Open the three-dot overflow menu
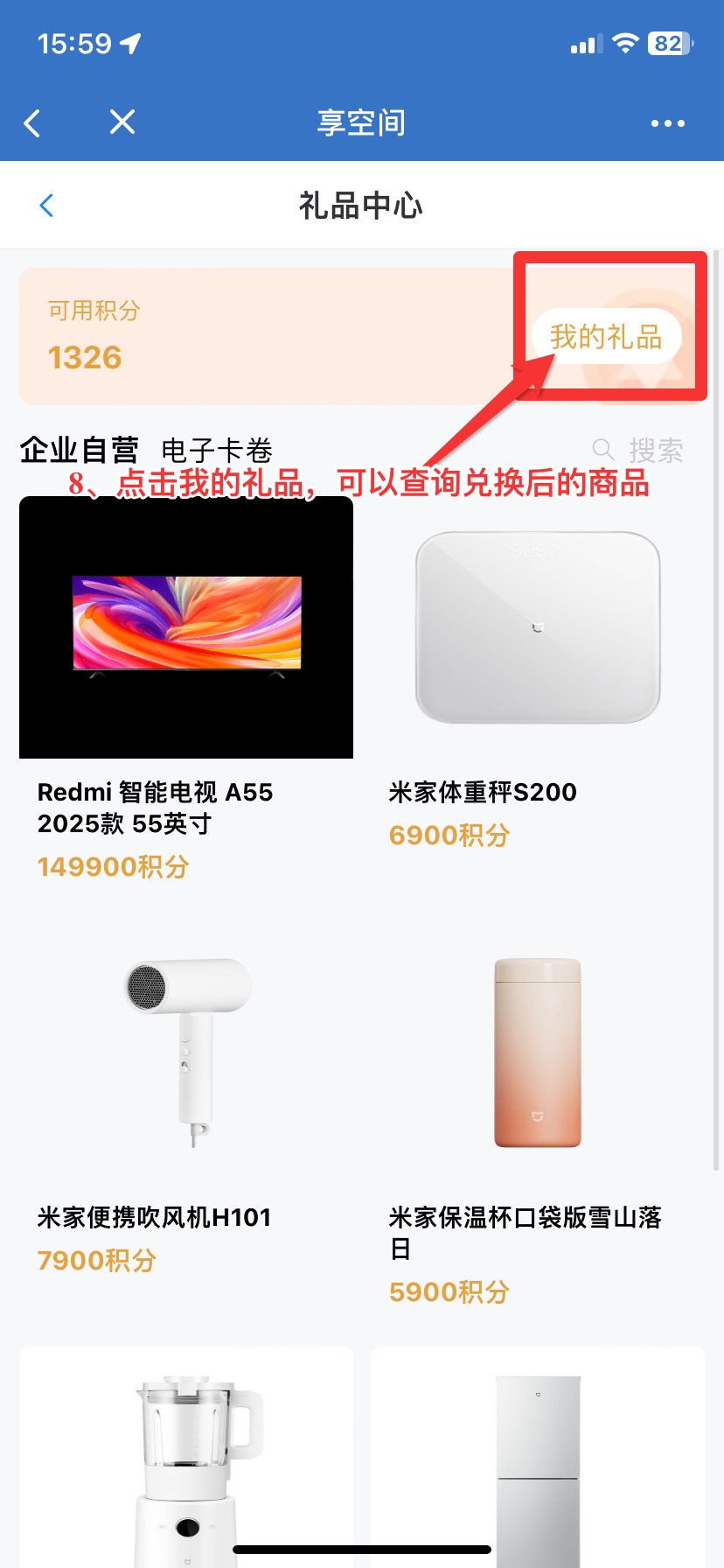This screenshot has width=724, height=1568. point(667,123)
